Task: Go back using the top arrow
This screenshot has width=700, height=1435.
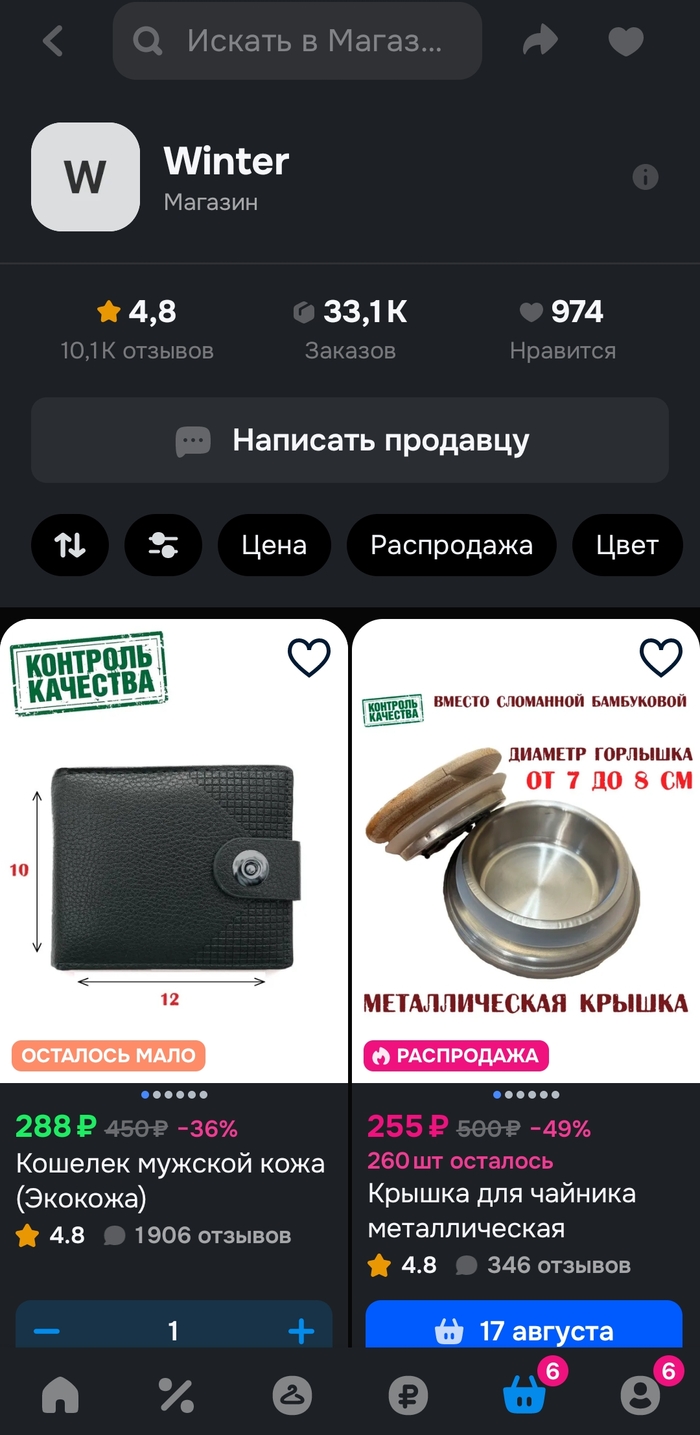Action: pos(53,41)
